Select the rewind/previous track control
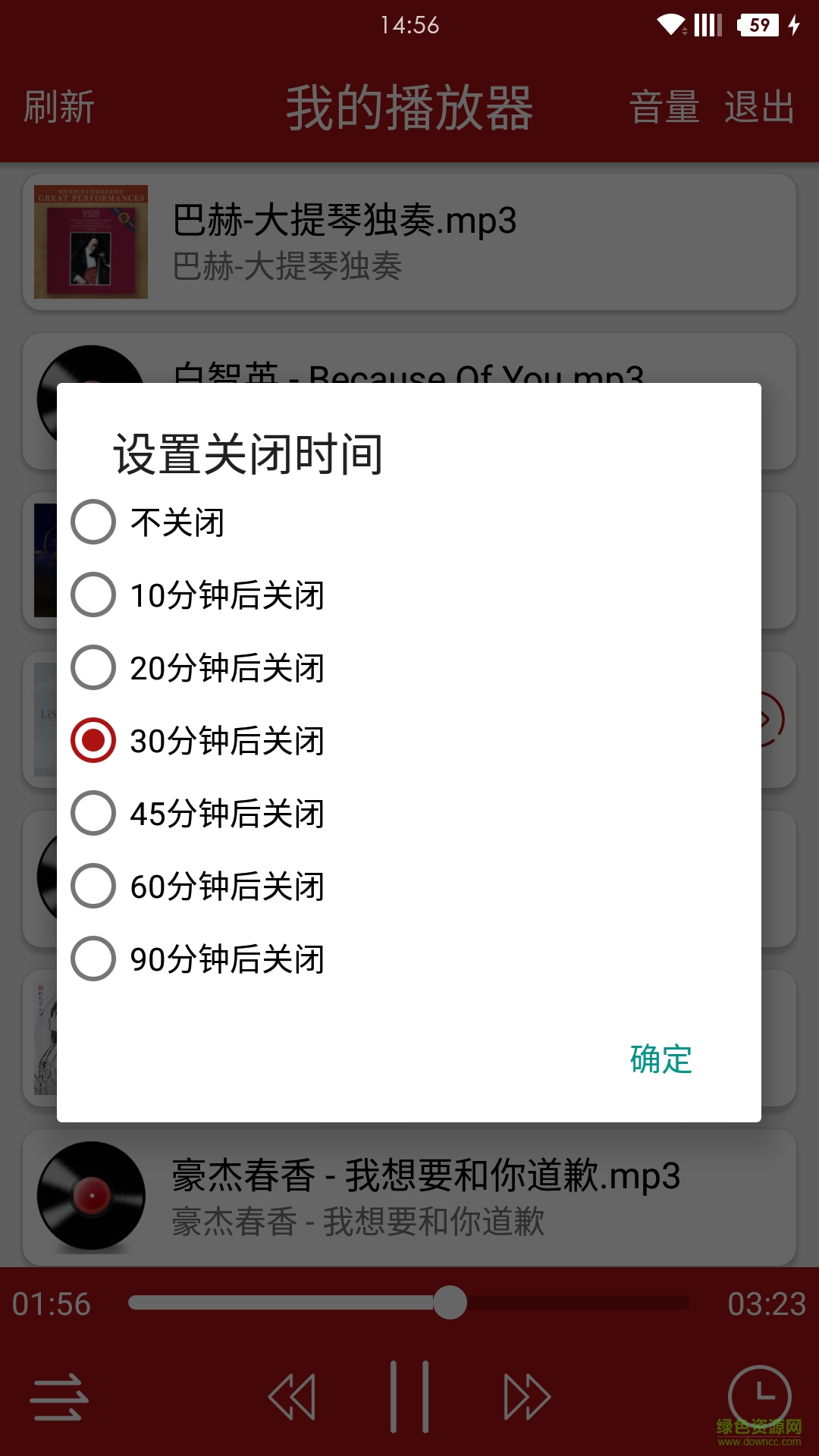The image size is (819, 1456). 292,1395
